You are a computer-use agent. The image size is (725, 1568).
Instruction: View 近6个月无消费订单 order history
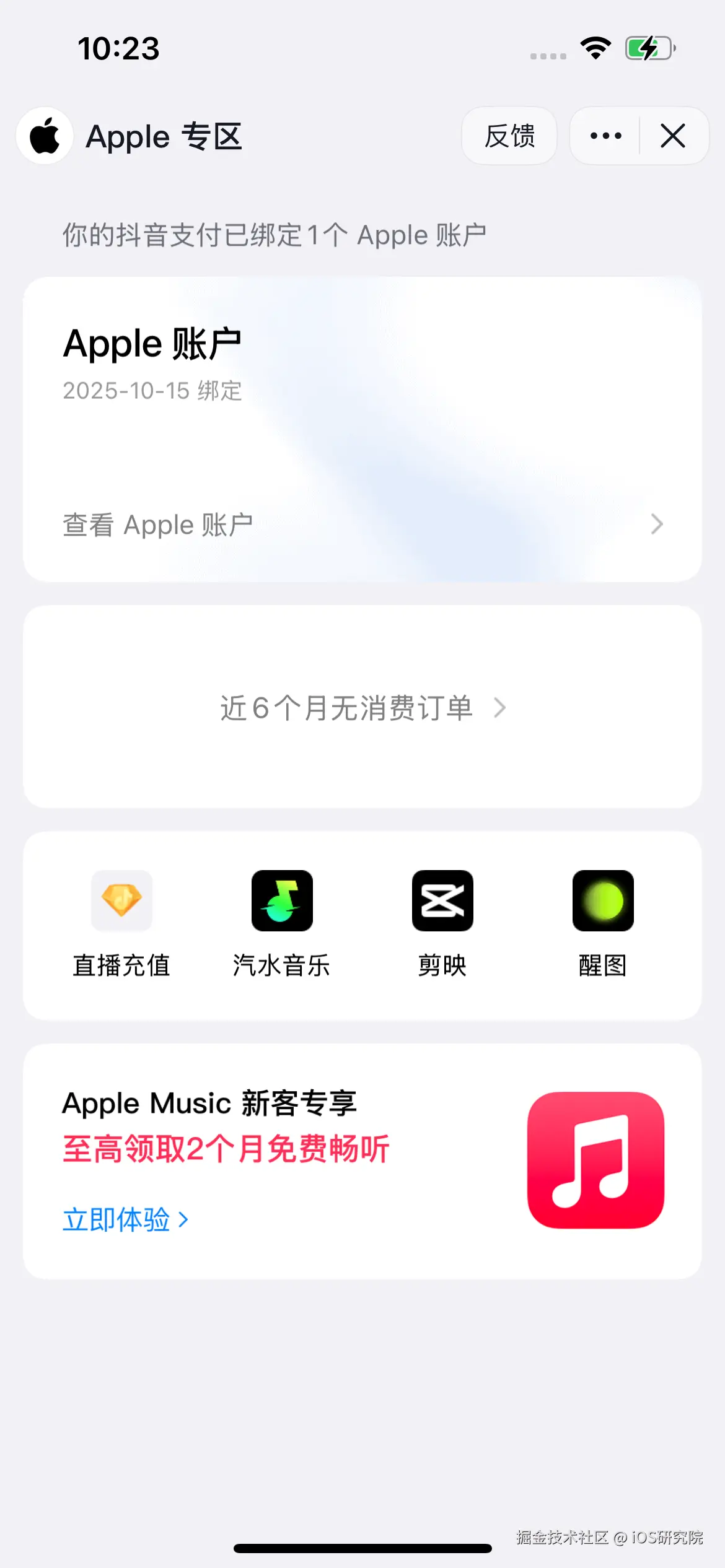coord(362,707)
